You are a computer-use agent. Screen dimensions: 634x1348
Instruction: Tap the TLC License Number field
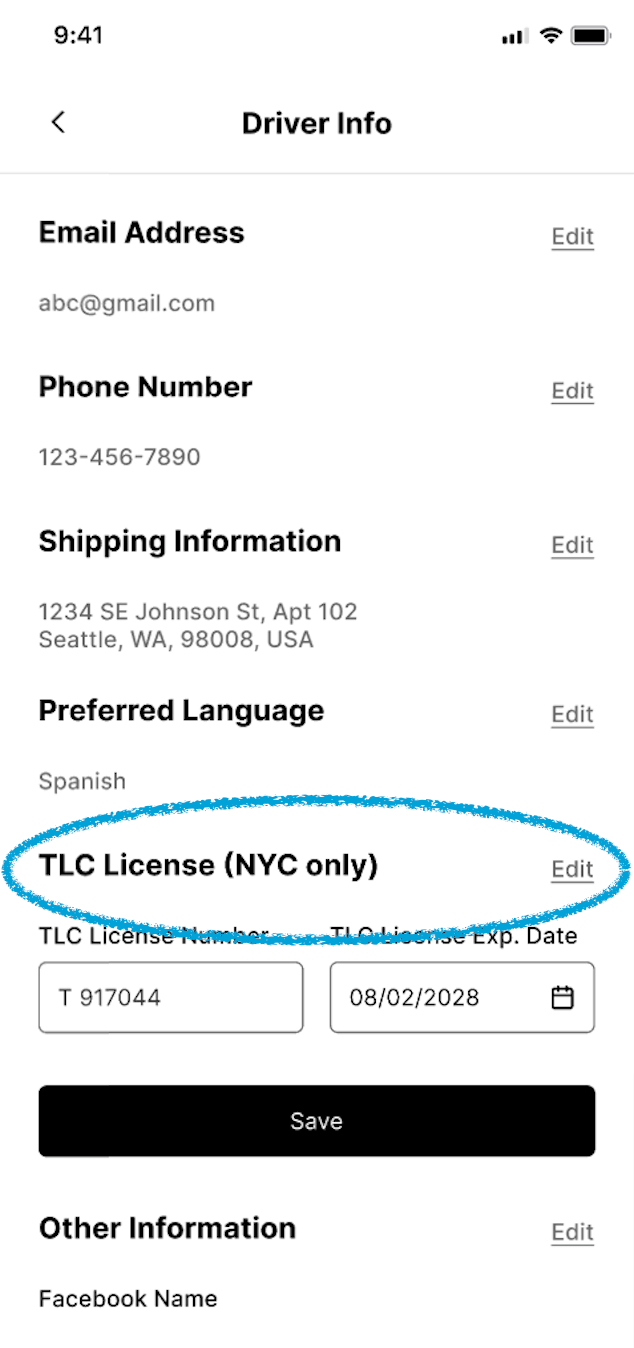[170, 997]
